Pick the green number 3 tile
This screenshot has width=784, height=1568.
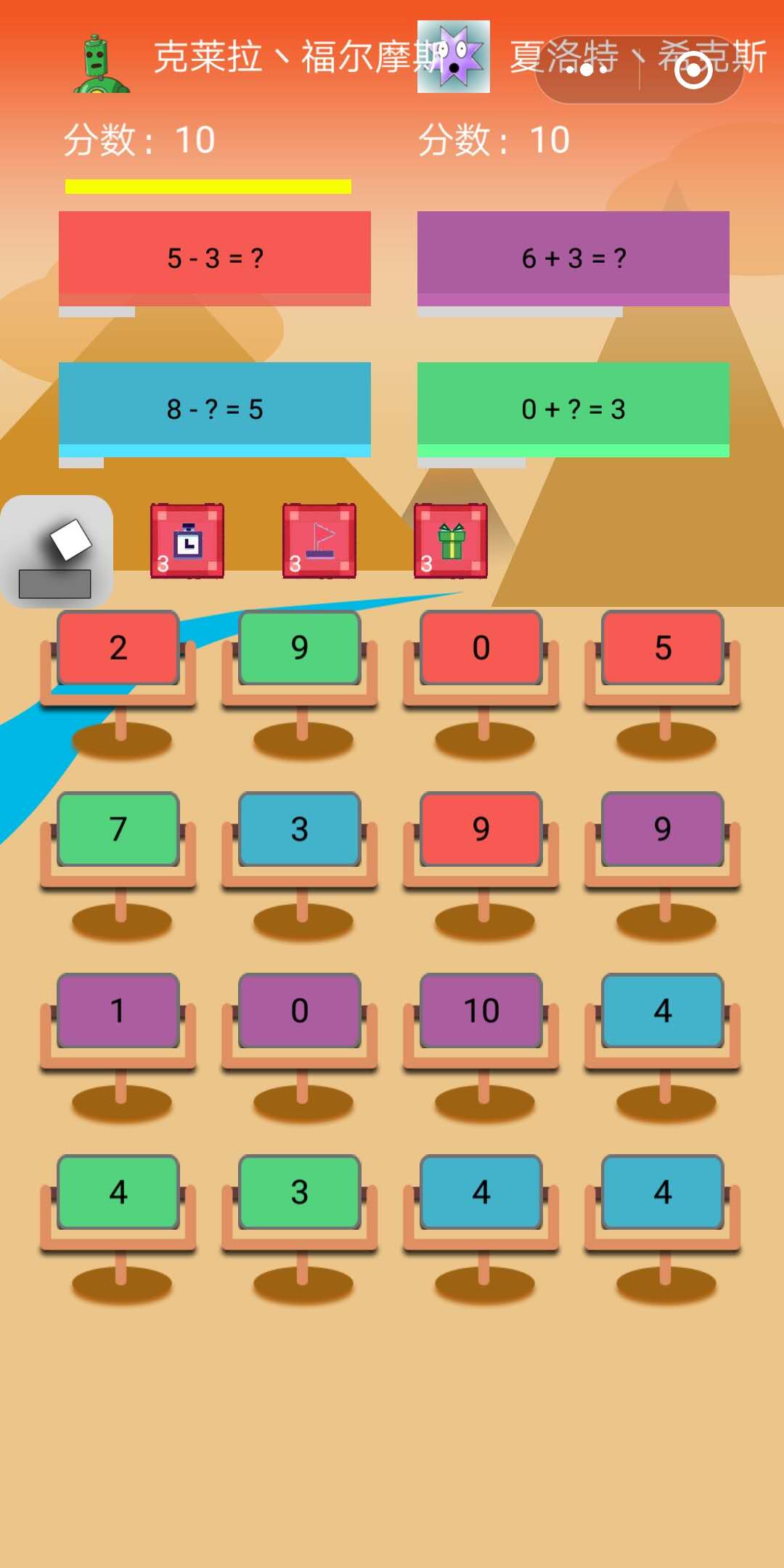[x=300, y=1192]
